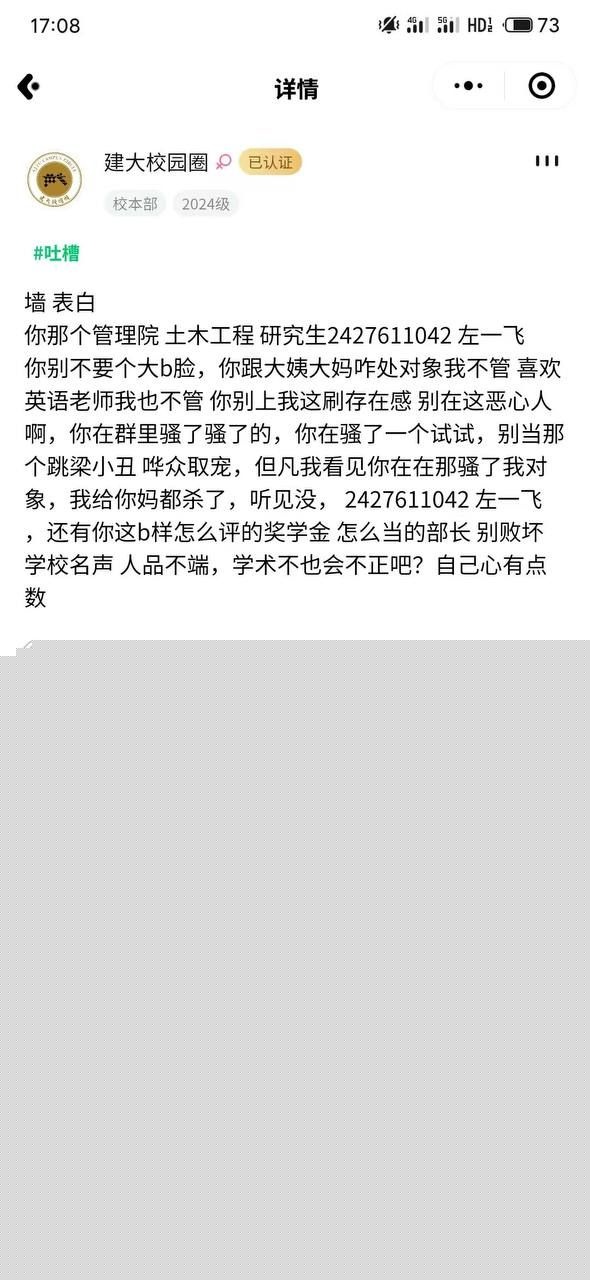This screenshot has height=1280, width=590.
Task: Tap the #吐槽 topic tag
Action: (56, 253)
